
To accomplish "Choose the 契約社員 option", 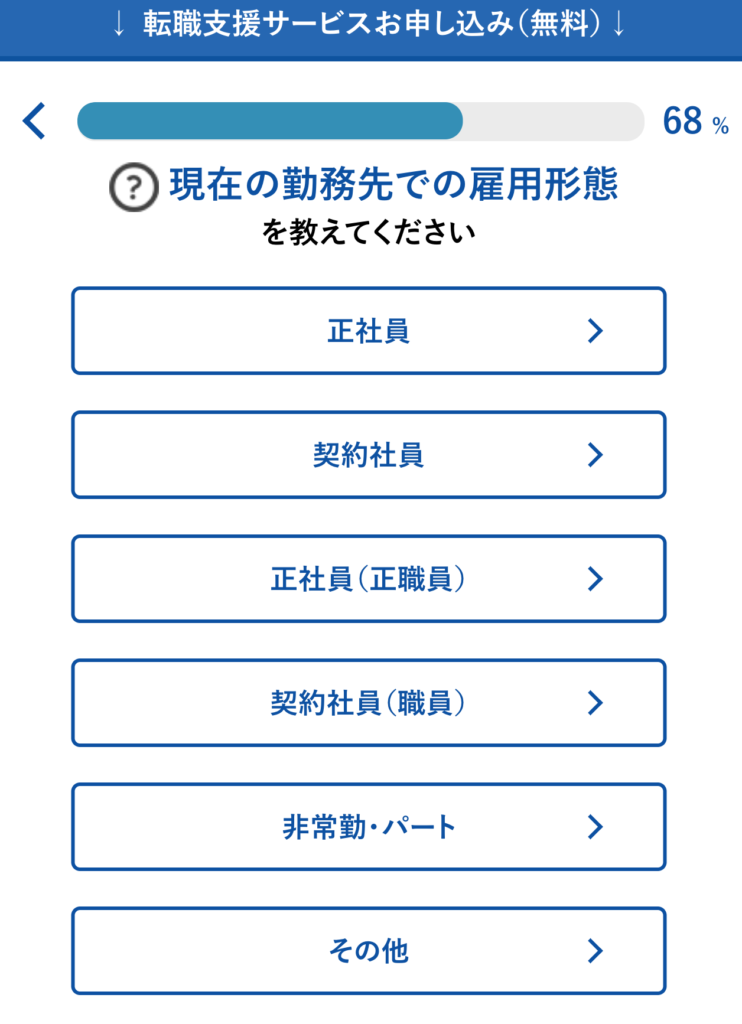I will coord(368,455).
